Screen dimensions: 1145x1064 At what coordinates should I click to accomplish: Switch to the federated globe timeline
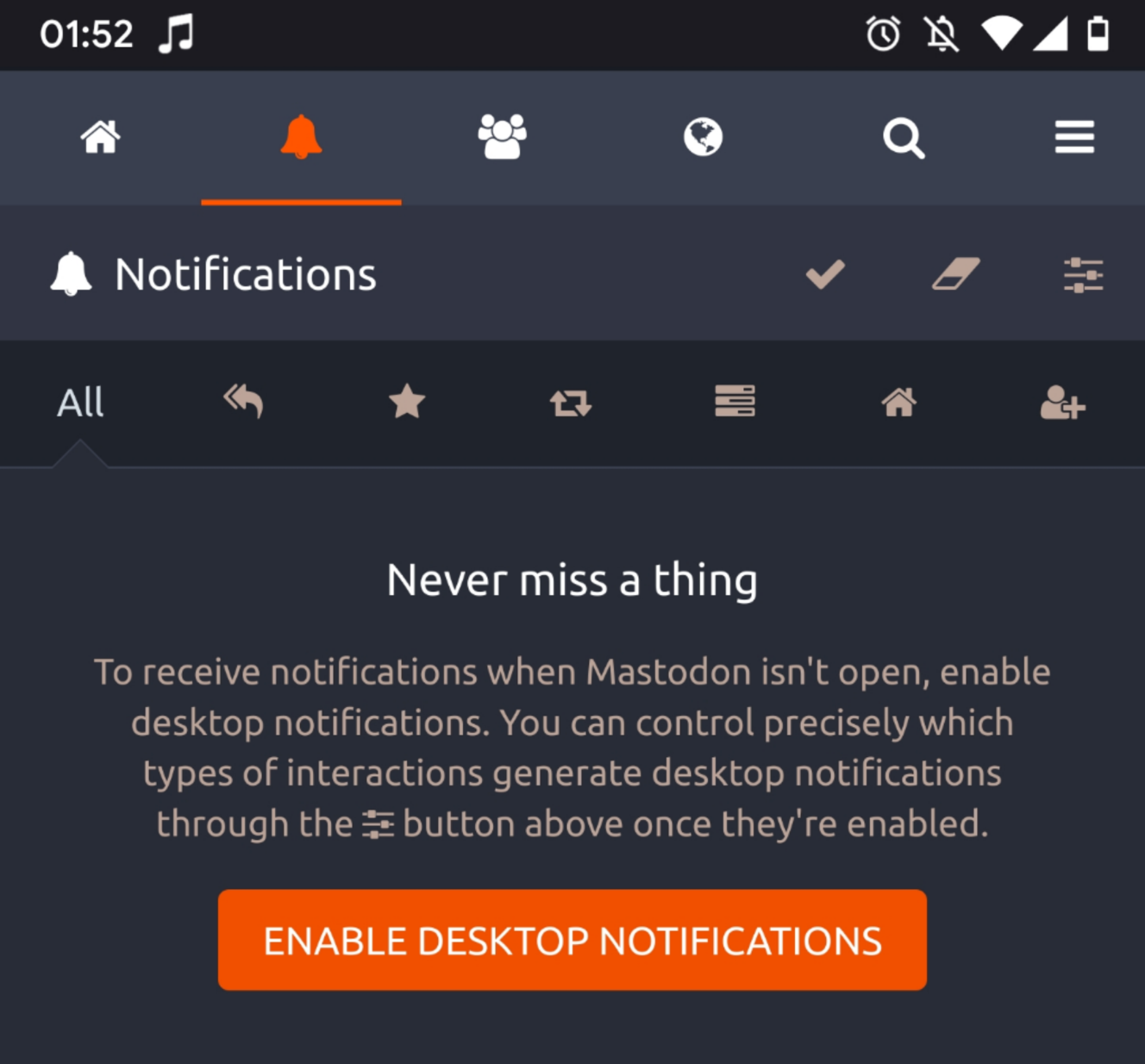pos(703,137)
